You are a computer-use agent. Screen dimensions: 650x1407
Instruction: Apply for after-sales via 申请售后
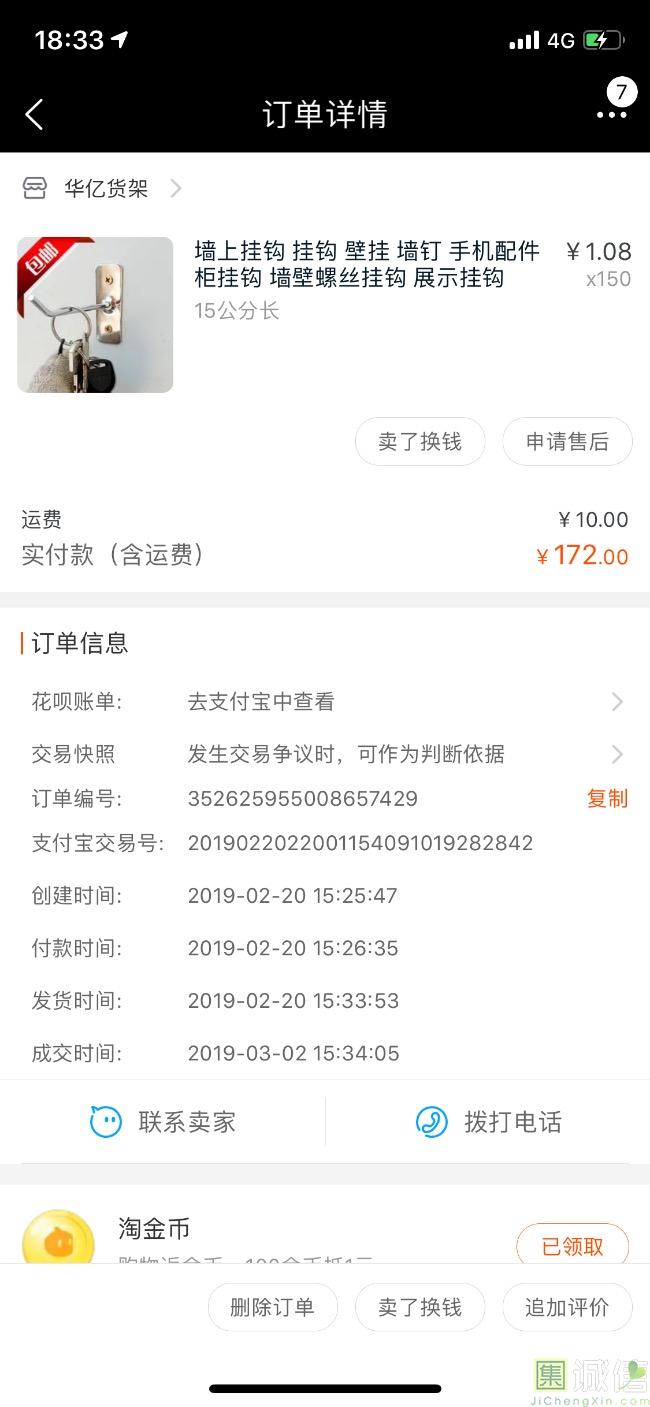click(x=567, y=442)
